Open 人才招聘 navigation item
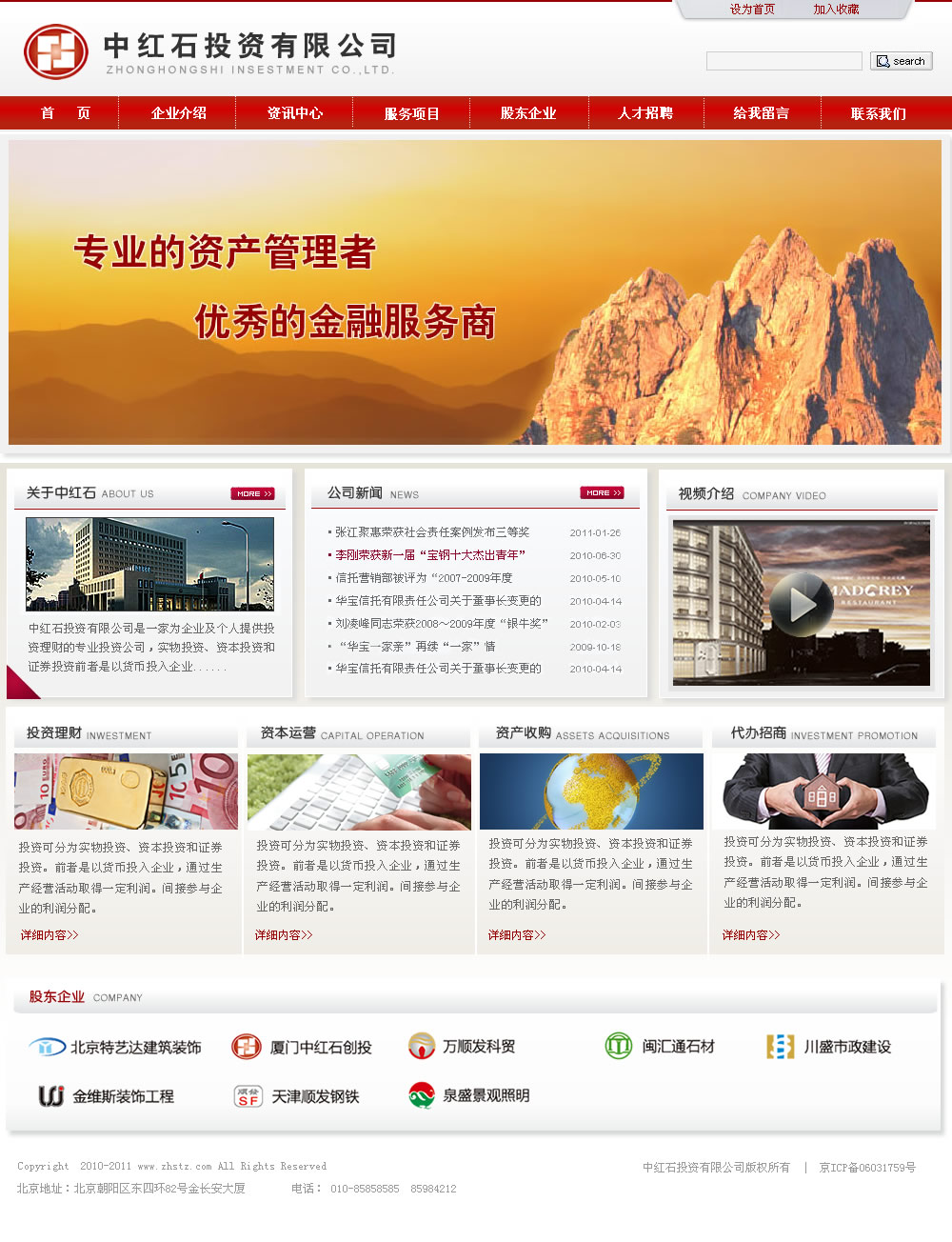 (645, 113)
